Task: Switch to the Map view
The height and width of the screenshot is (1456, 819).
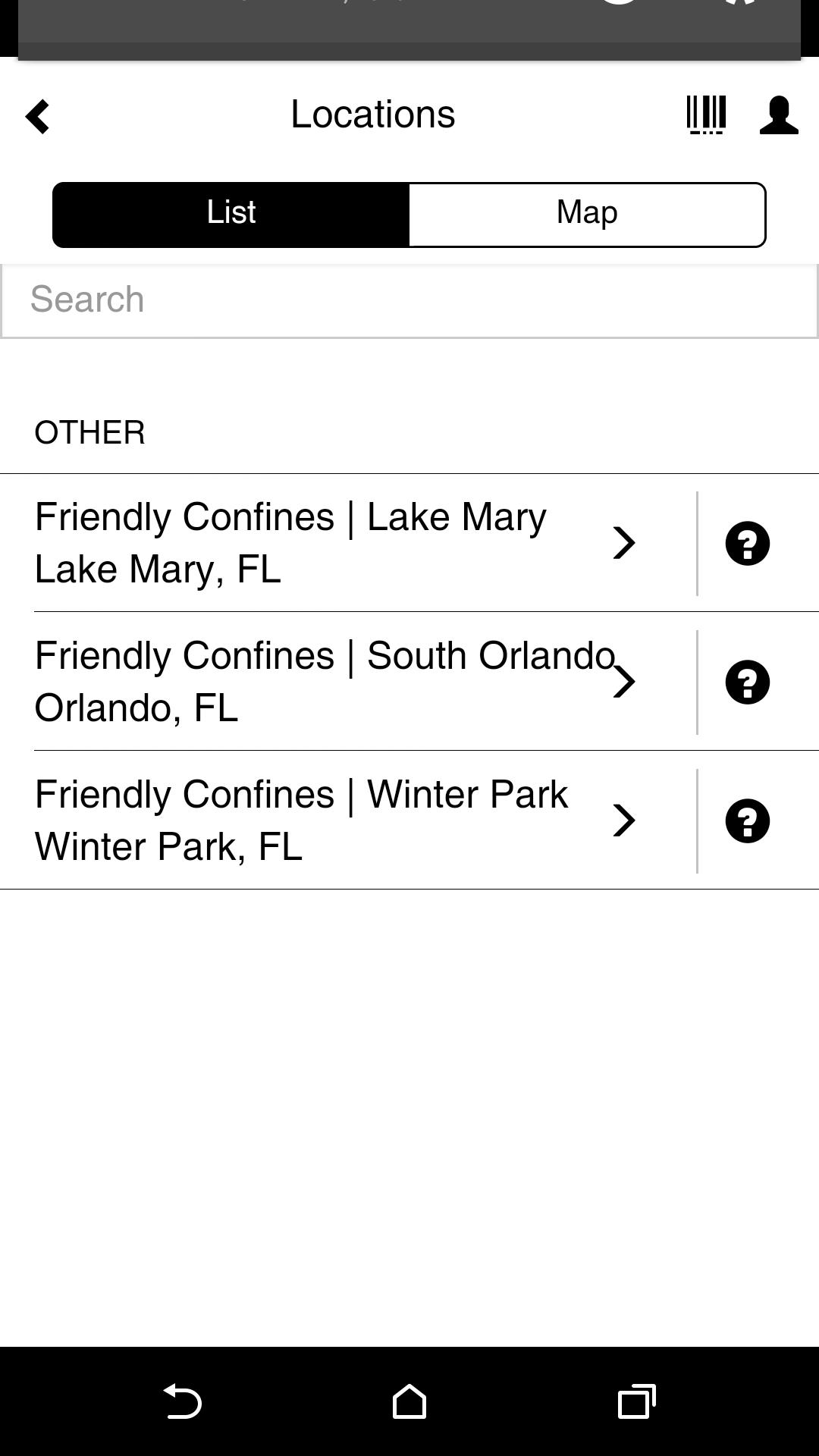Action: click(587, 214)
